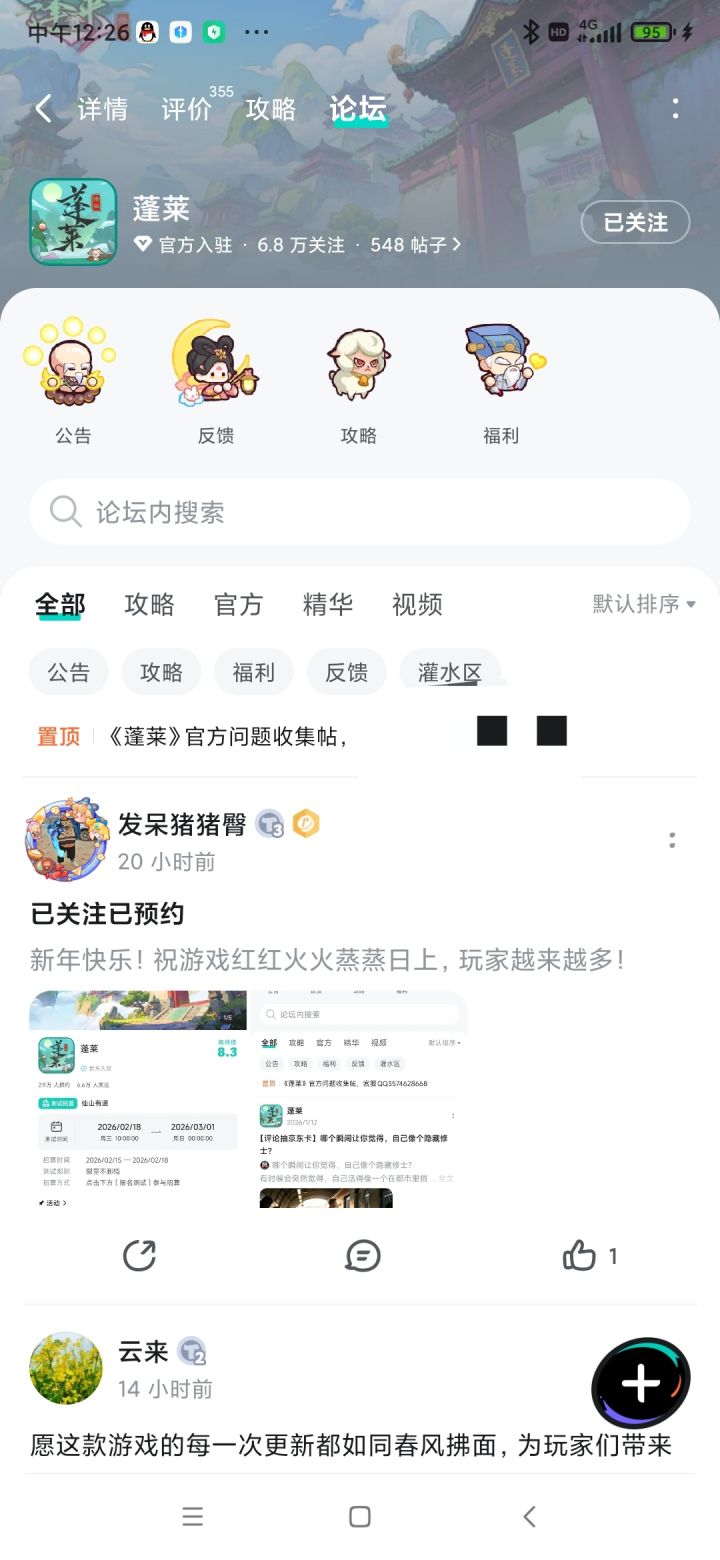Tap the share arrow under the first post
Screen dimensions: 720x1560
pyautogui.click(x=139, y=1255)
